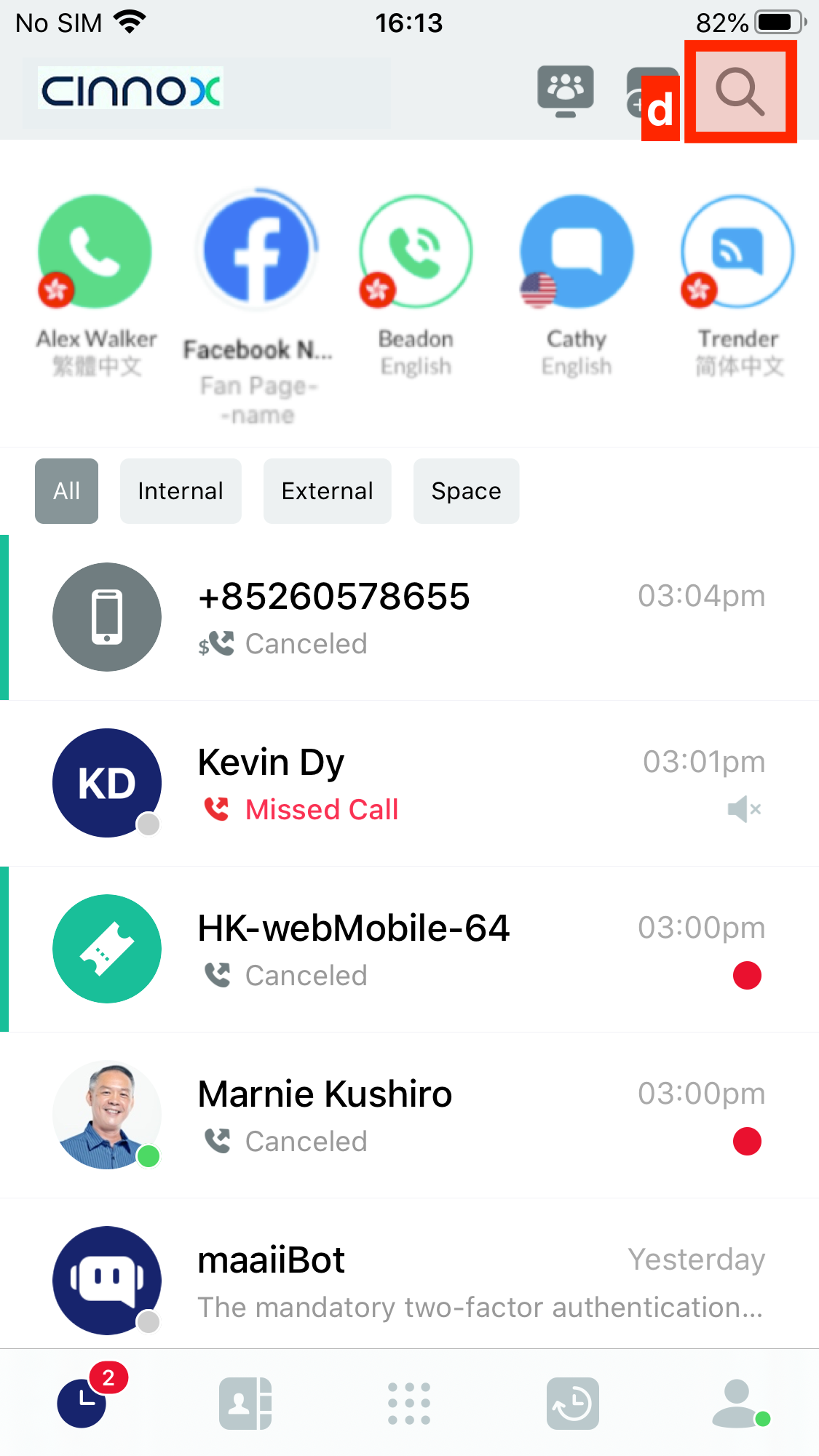
Task: Go to the contacts tab
Action: [245, 1403]
